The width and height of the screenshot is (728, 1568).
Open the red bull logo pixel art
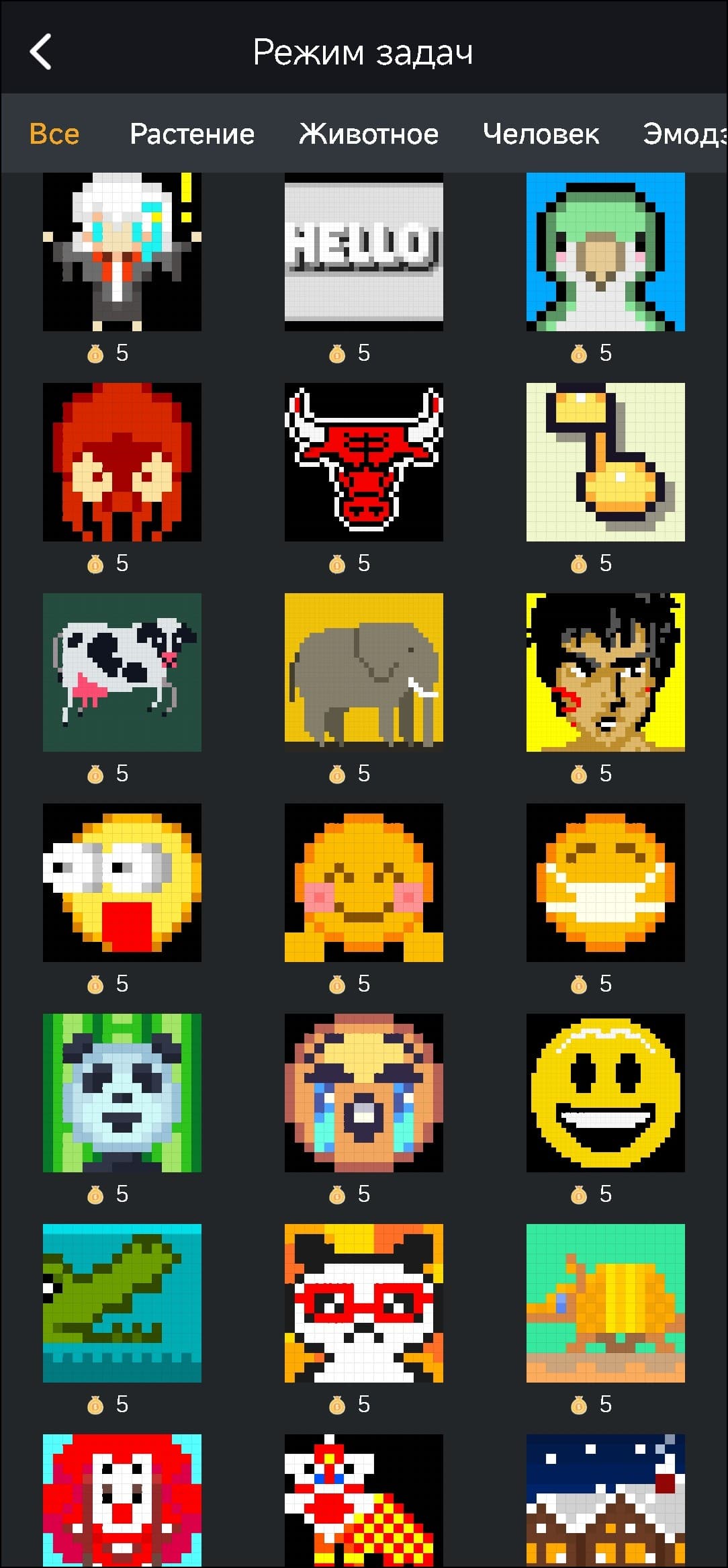(x=364, y=462)
